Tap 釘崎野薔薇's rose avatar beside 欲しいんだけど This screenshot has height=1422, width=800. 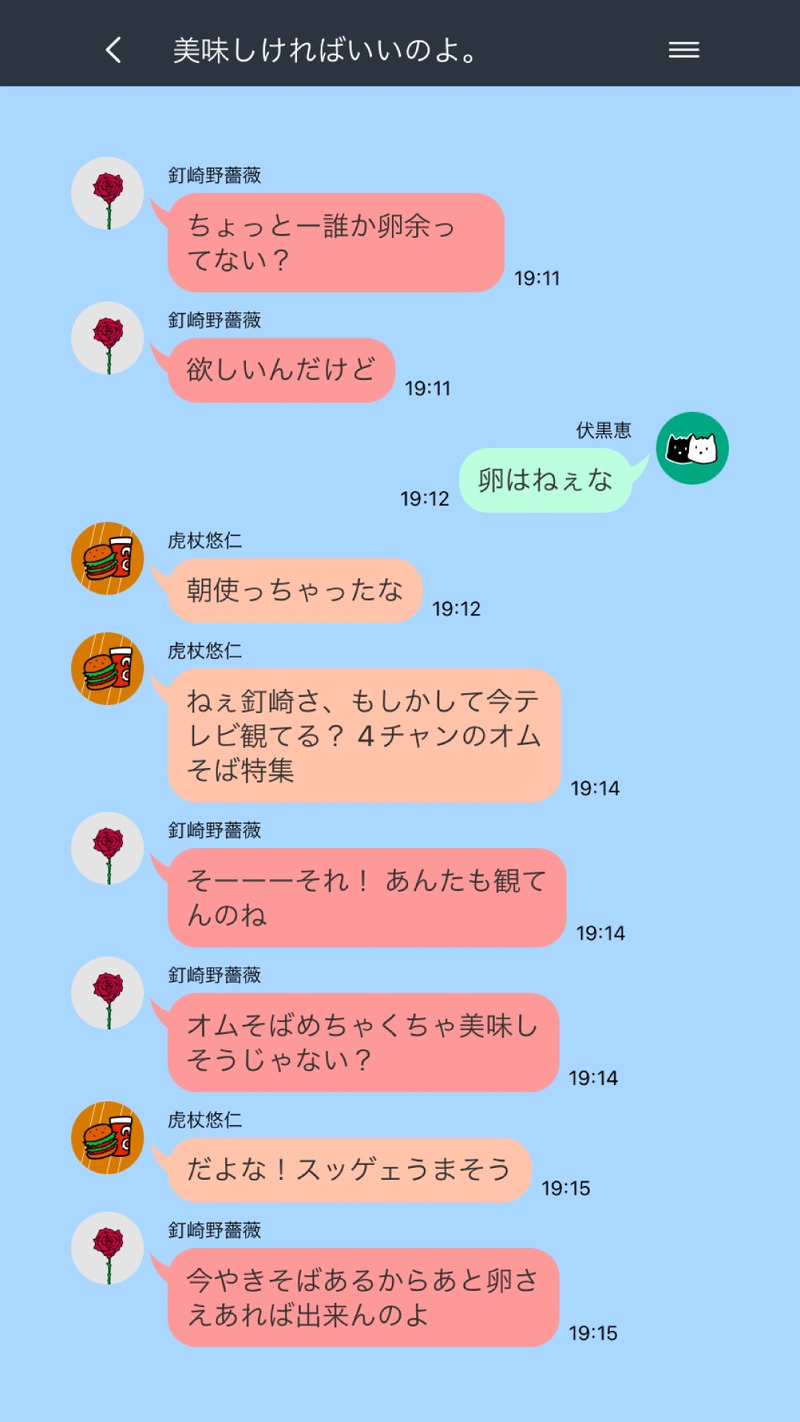pos(107,338)
